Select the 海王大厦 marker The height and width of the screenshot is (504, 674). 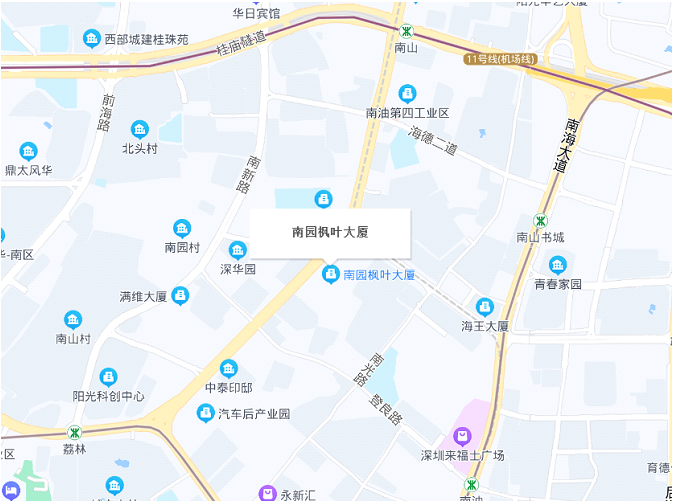(485, 307)
